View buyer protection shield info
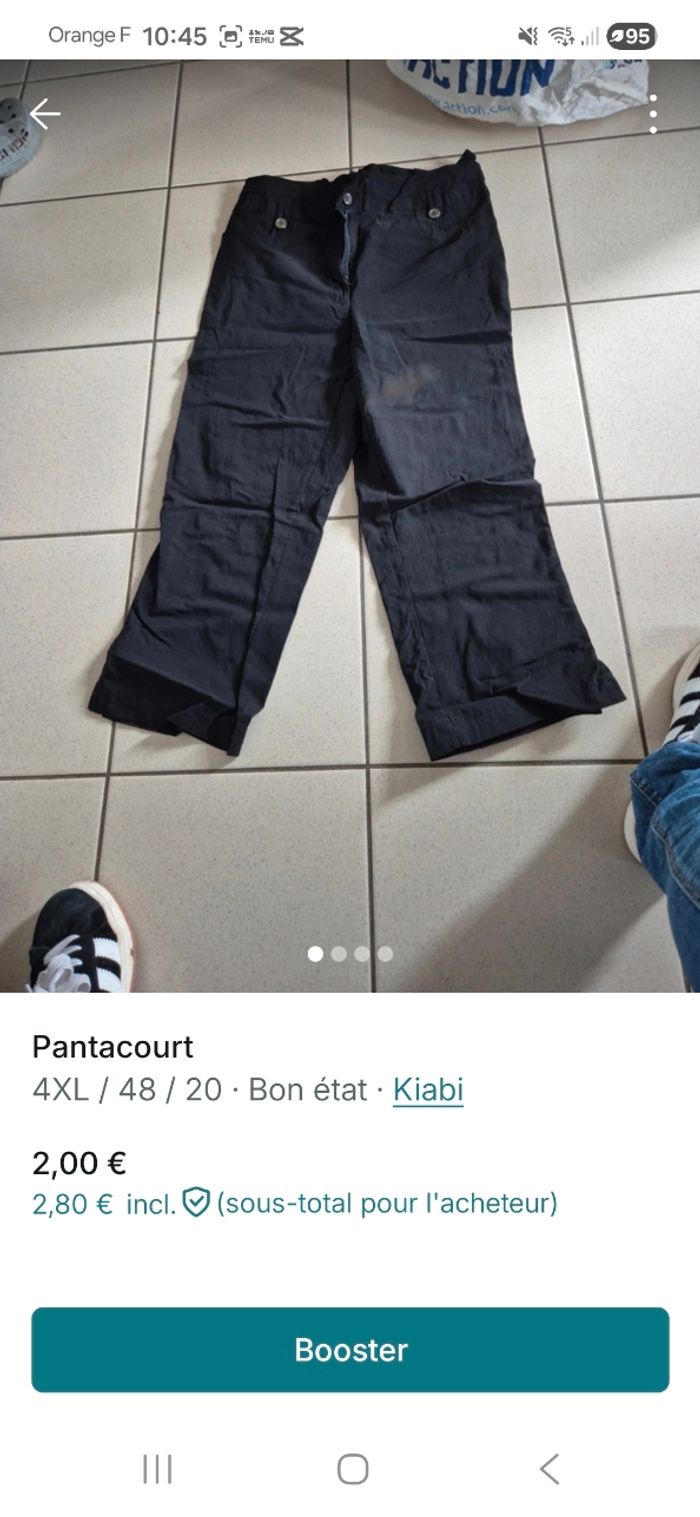The image size is (700, 1517). coord(196,1203)
